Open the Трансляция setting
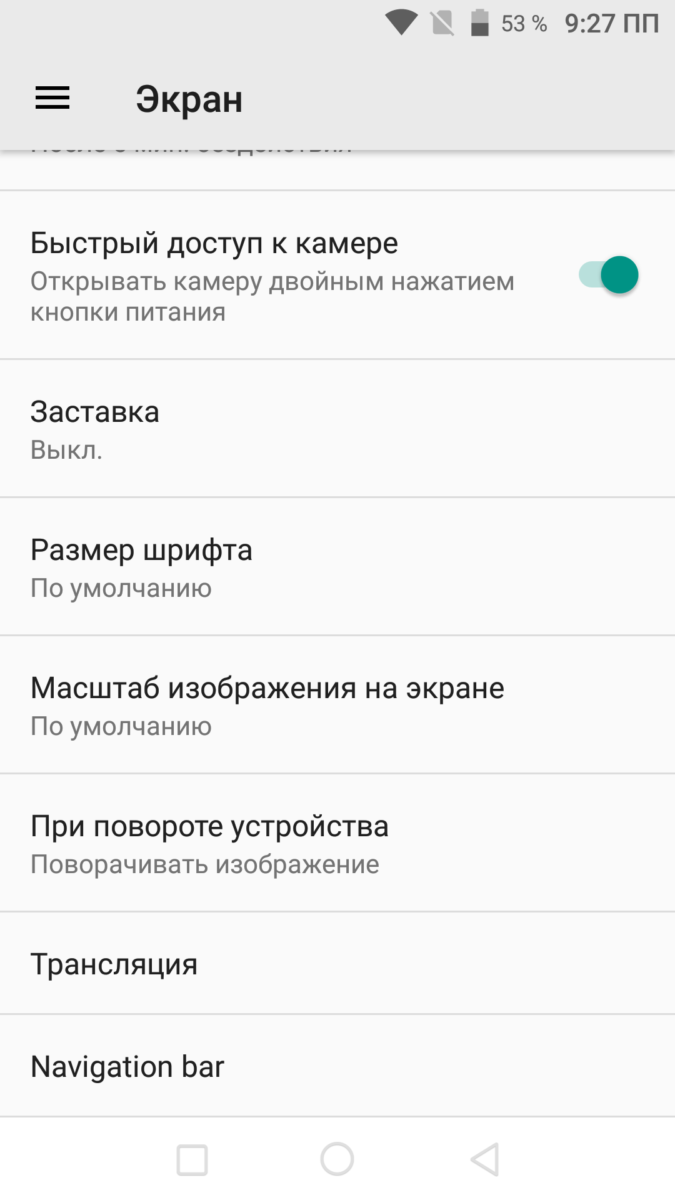 pyautogui.click(x=337, y=964)
